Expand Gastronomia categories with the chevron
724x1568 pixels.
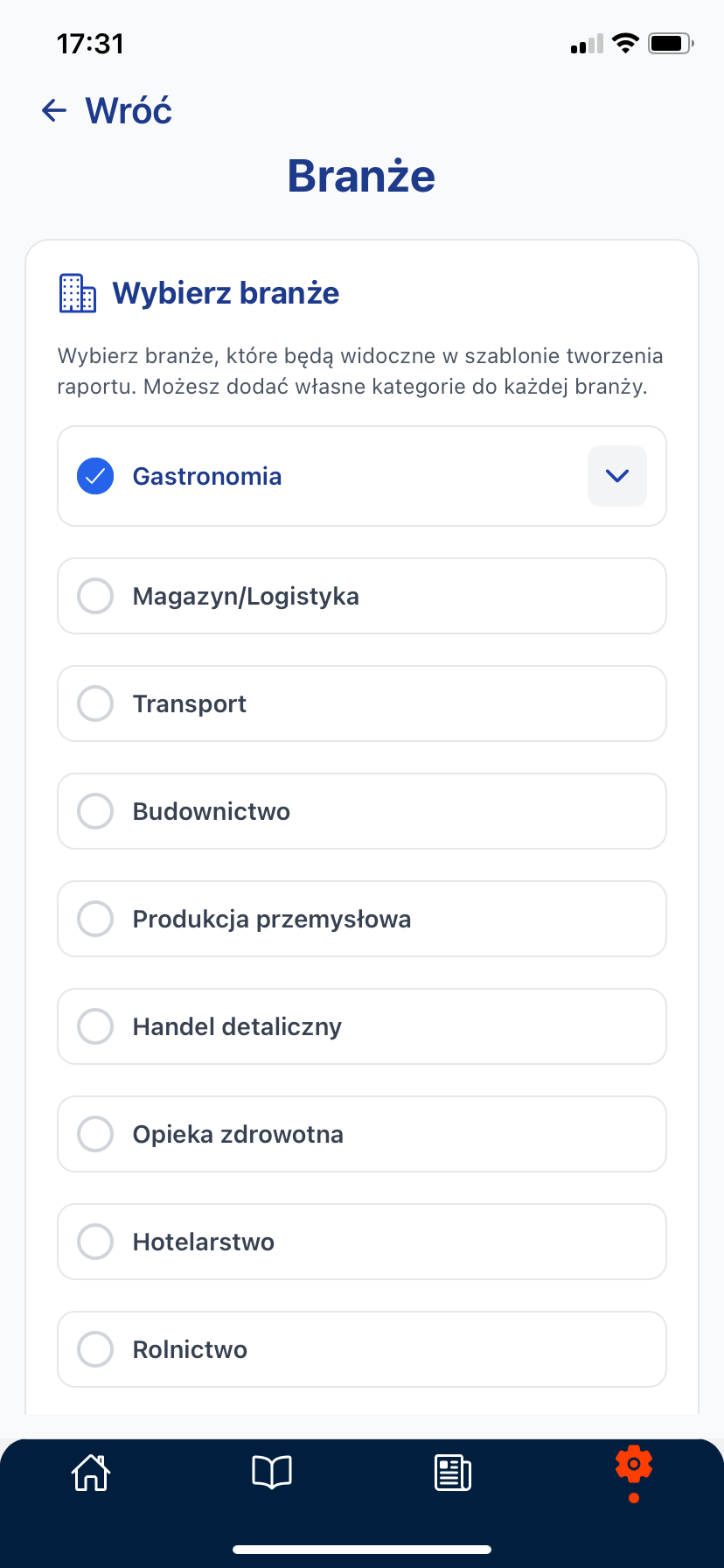(x=616, y=476)
